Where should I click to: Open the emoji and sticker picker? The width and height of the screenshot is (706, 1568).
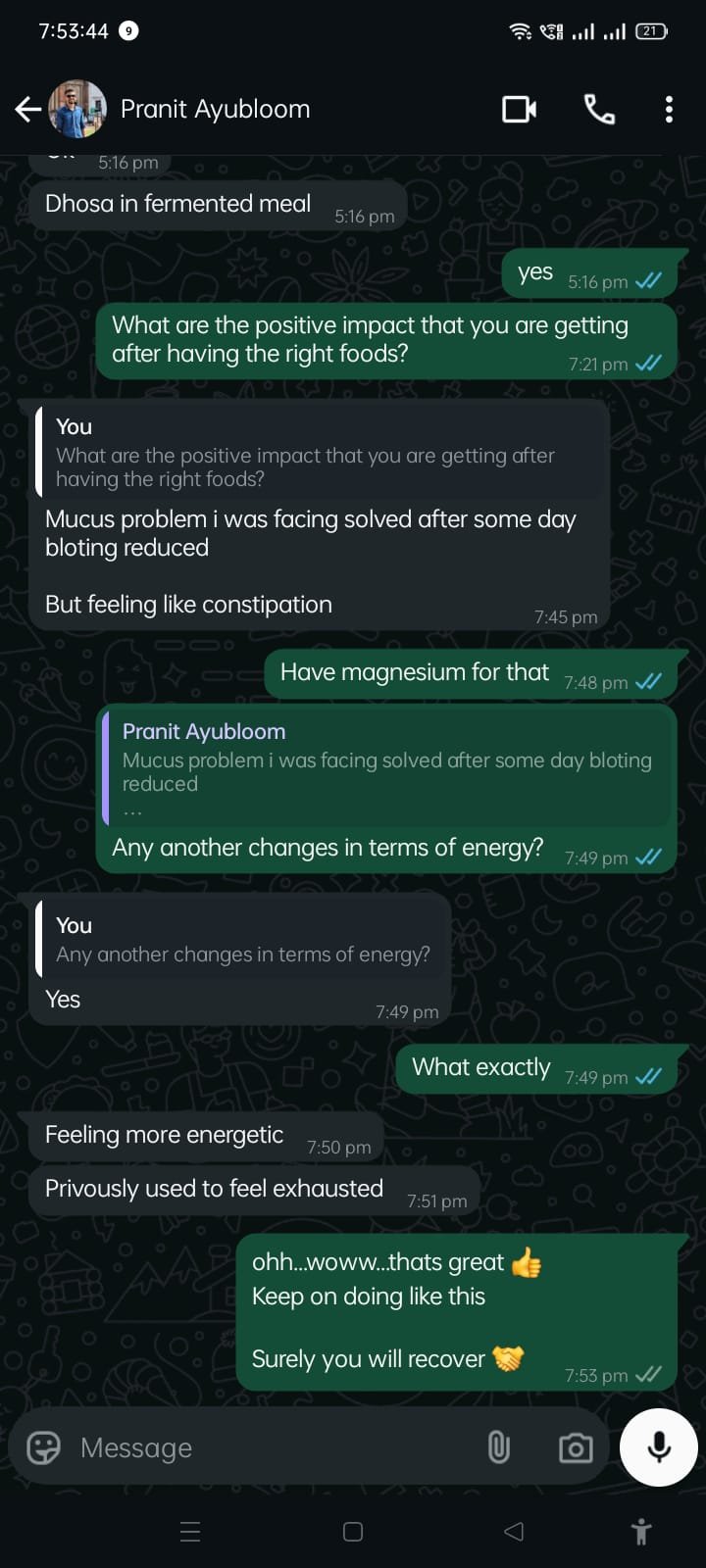(x=43, y=1447)
